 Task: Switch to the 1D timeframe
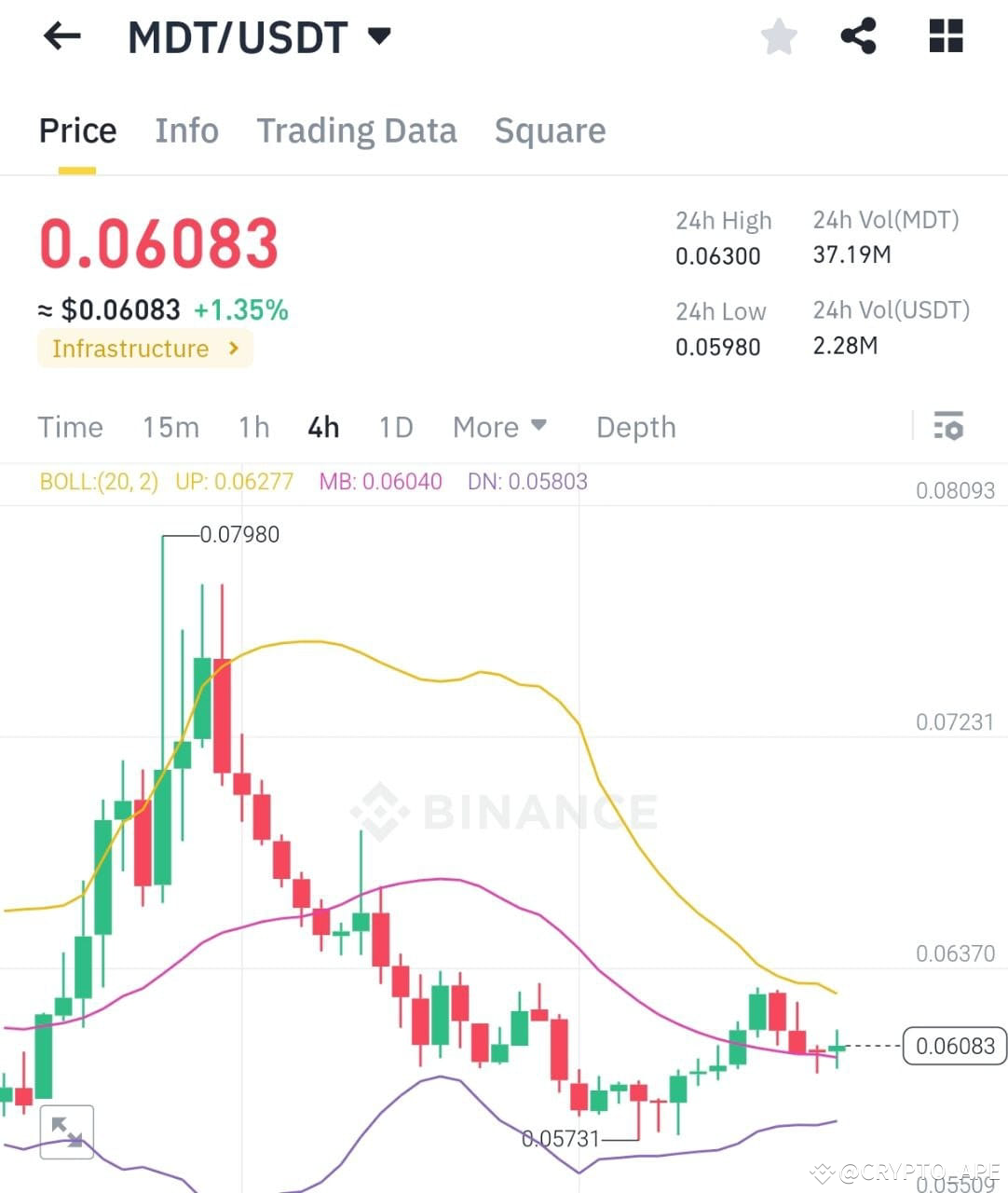395,427
